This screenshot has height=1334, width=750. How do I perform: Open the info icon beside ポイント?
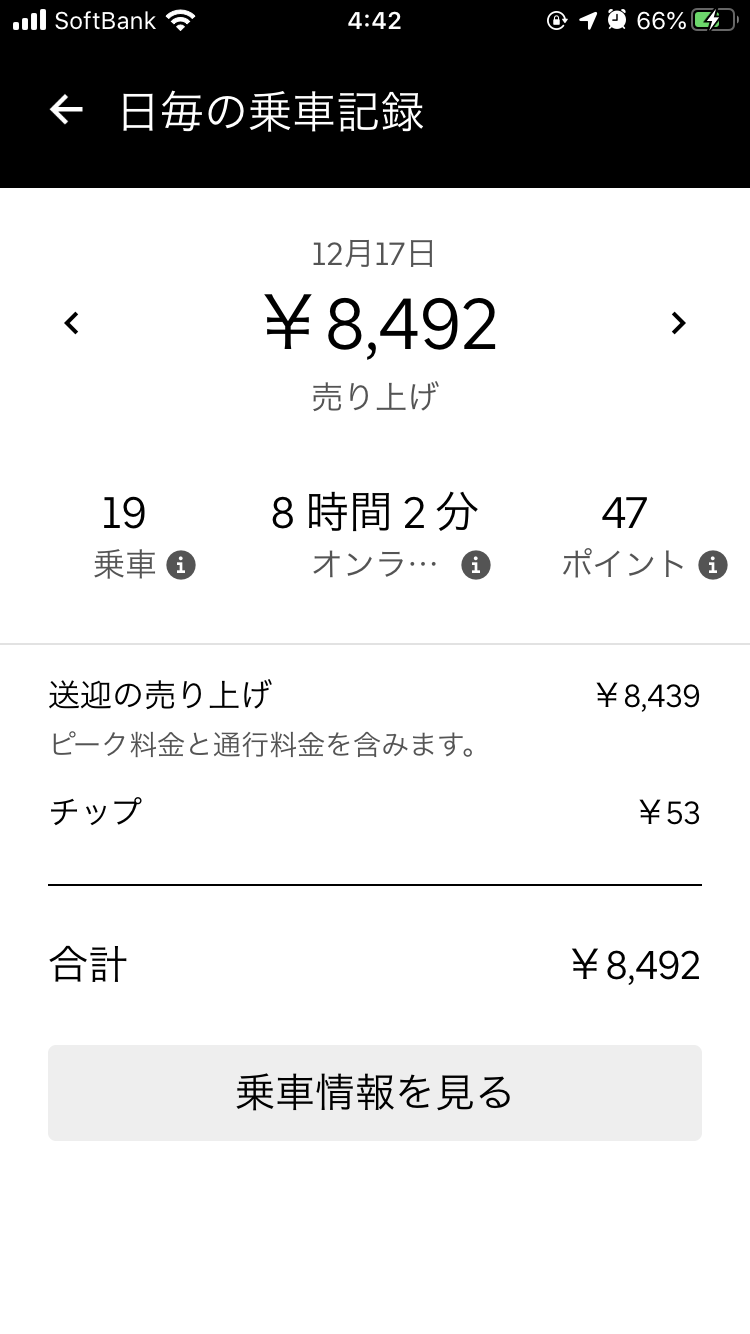click(713, 565)
